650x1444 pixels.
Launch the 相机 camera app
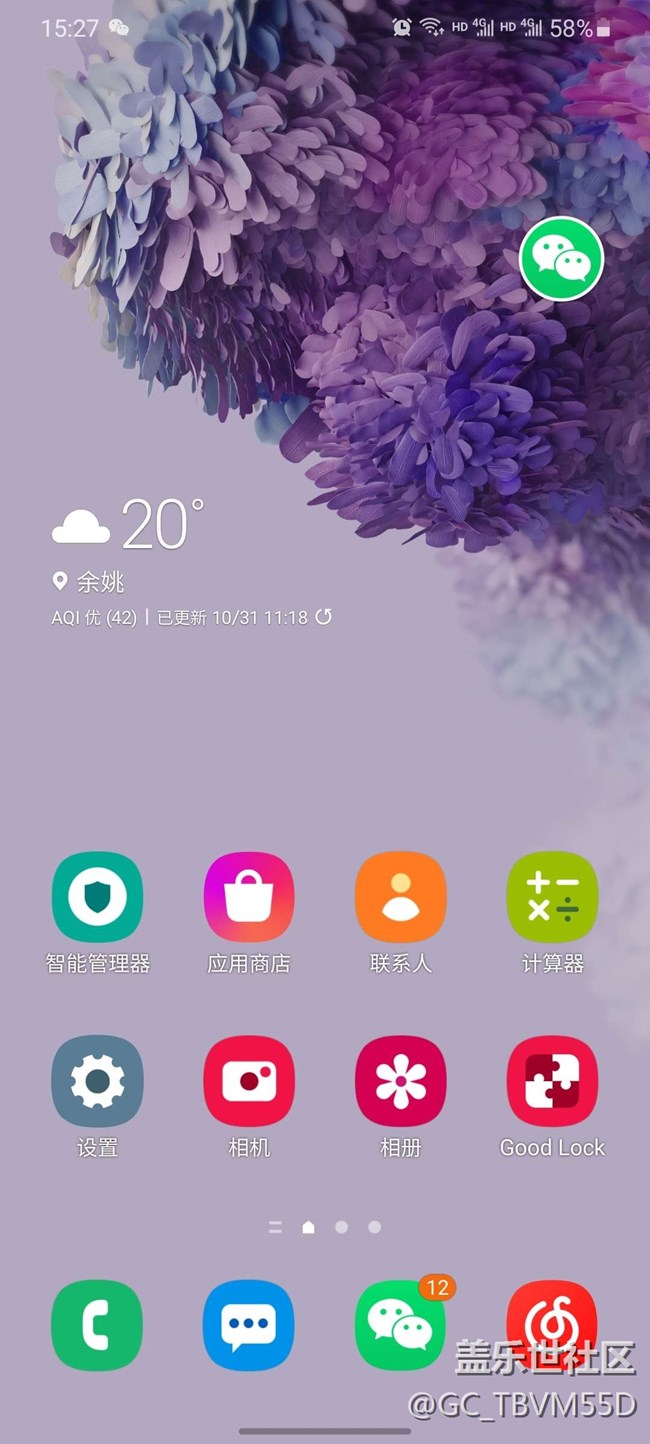tap(249, 1081)
